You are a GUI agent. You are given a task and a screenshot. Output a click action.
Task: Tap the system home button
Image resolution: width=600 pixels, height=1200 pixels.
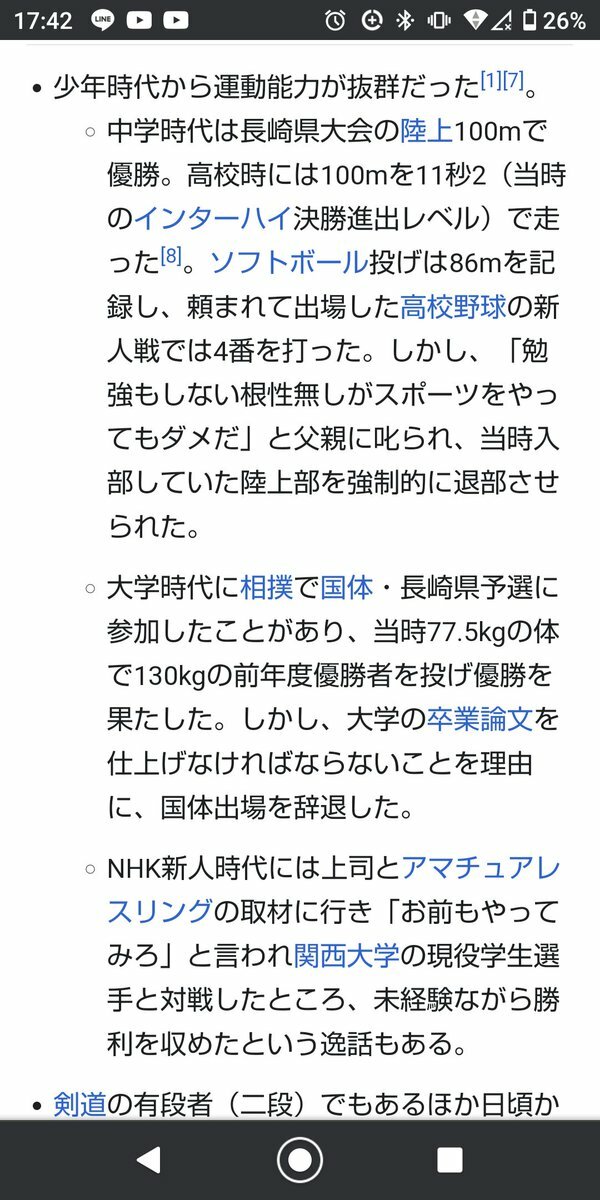pos(299,1160)
